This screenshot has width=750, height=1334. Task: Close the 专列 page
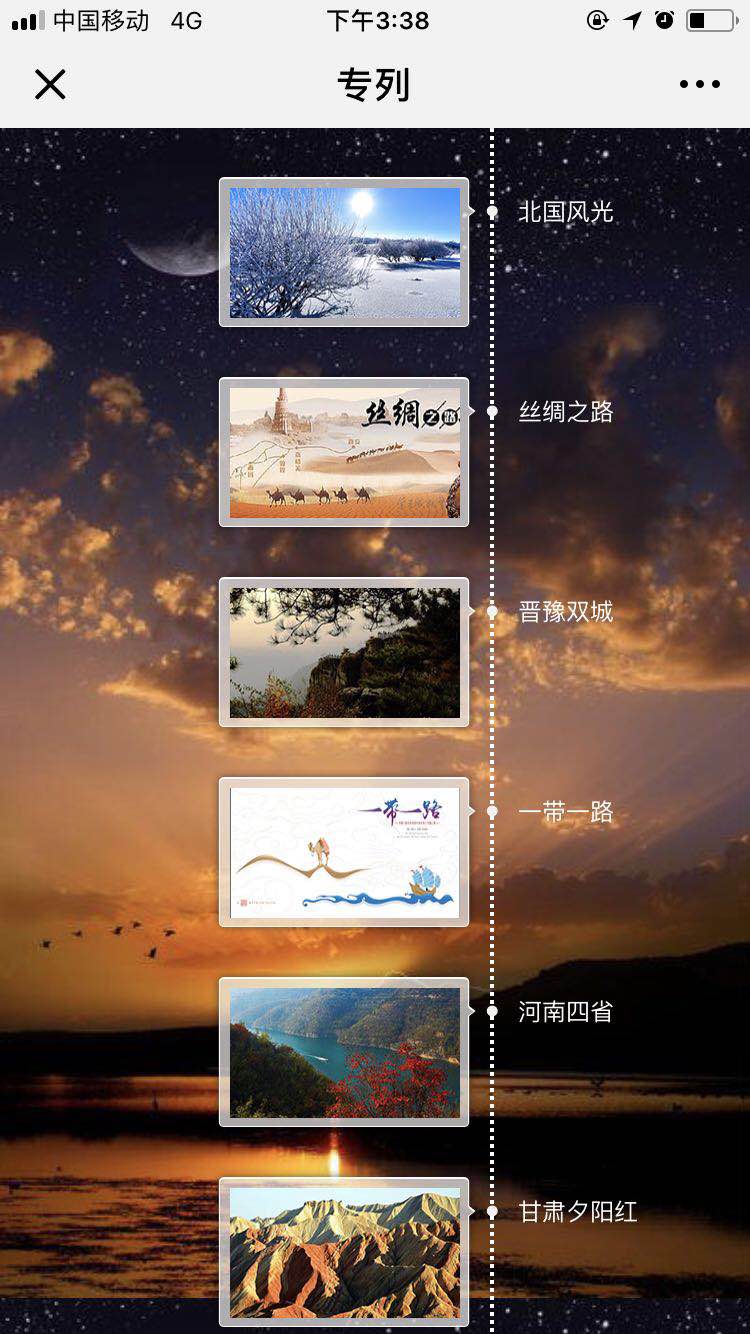(x=50, y=85)
